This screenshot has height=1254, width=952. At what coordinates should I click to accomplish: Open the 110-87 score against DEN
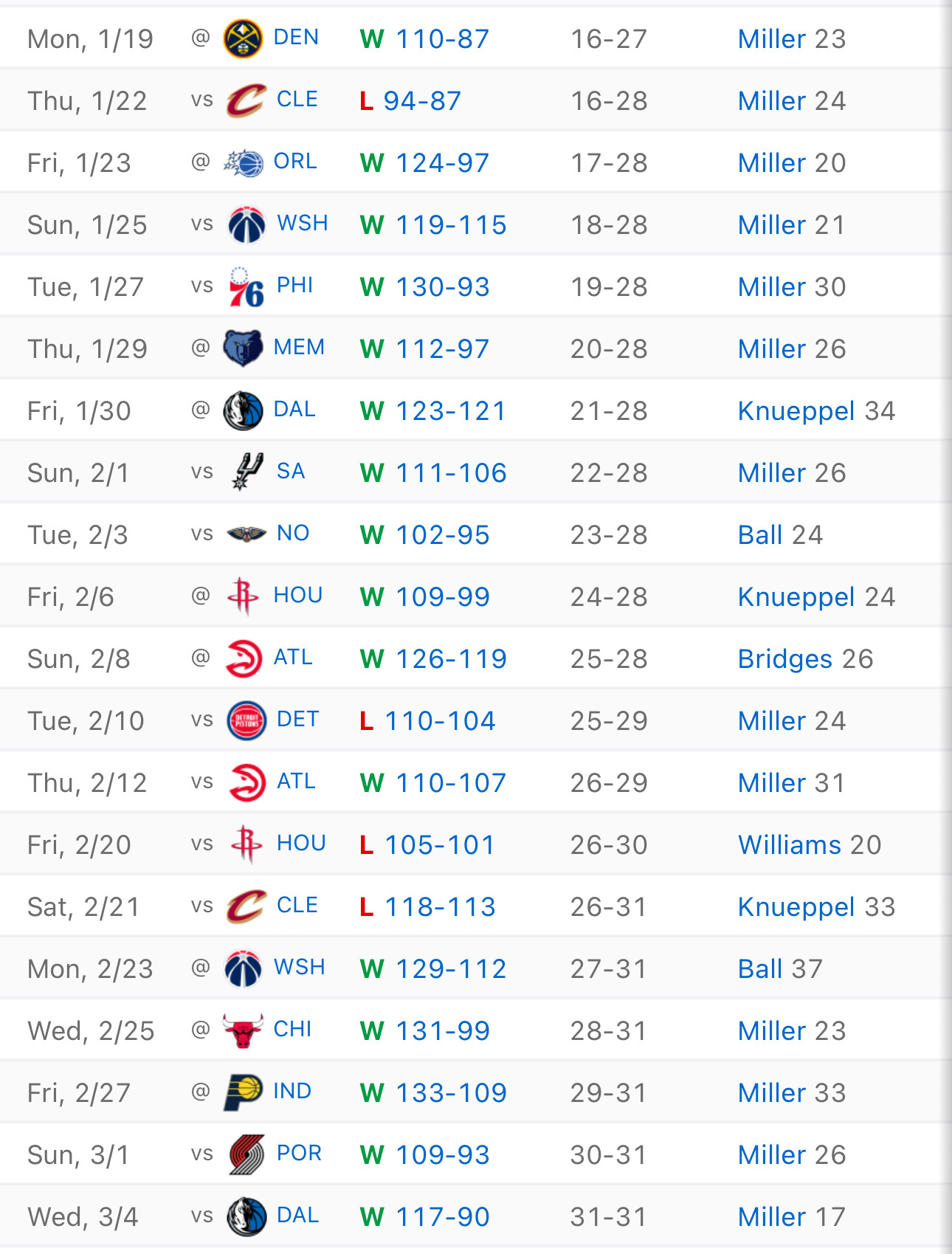click(442, 39)
